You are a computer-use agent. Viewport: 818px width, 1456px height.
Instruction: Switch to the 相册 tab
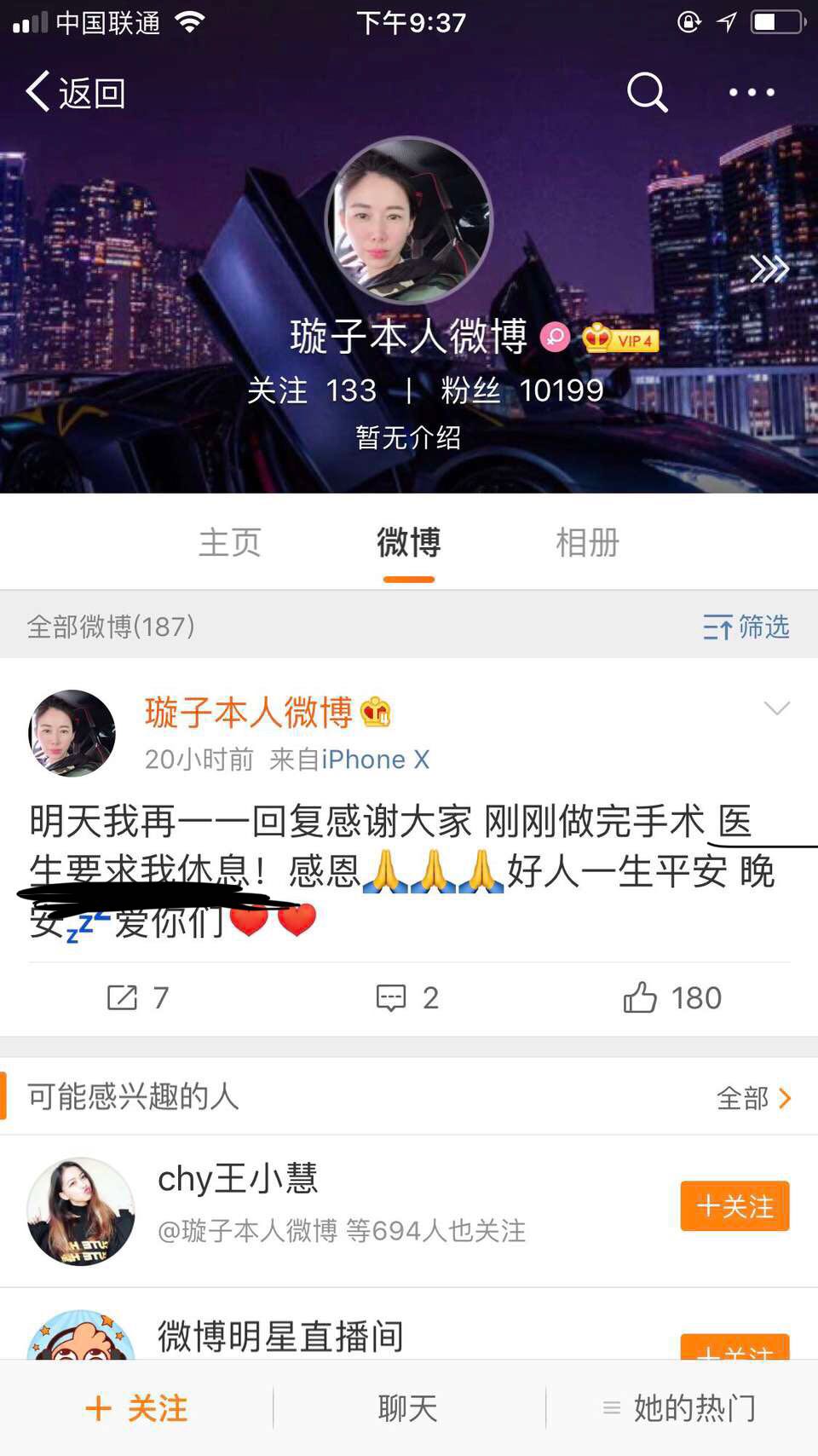point(588,543)
